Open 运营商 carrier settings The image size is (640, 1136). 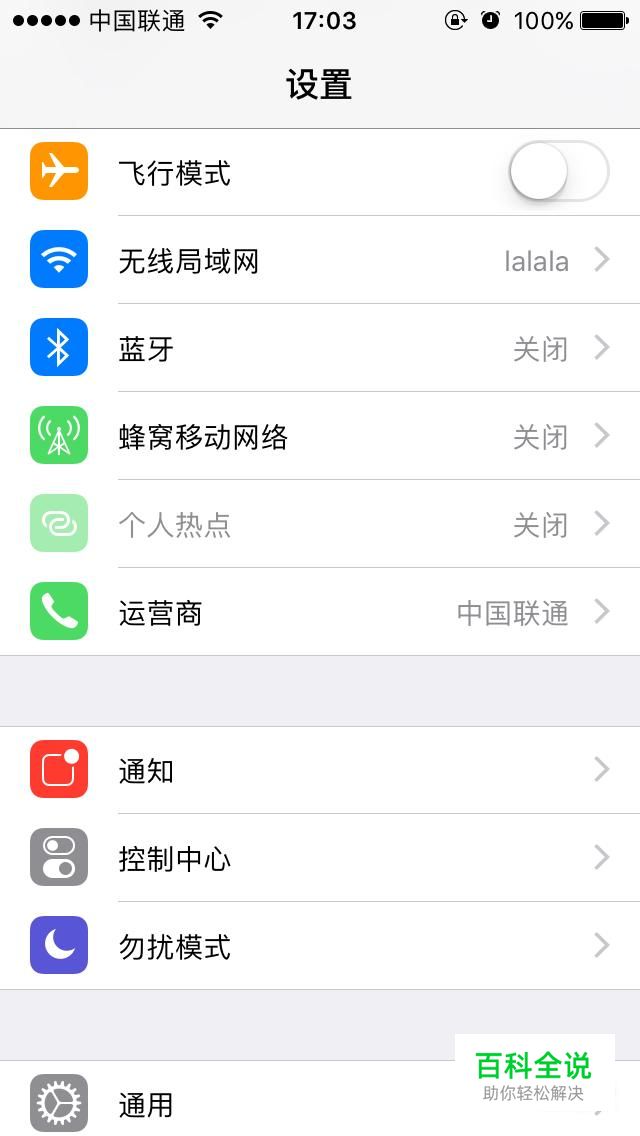320,613
